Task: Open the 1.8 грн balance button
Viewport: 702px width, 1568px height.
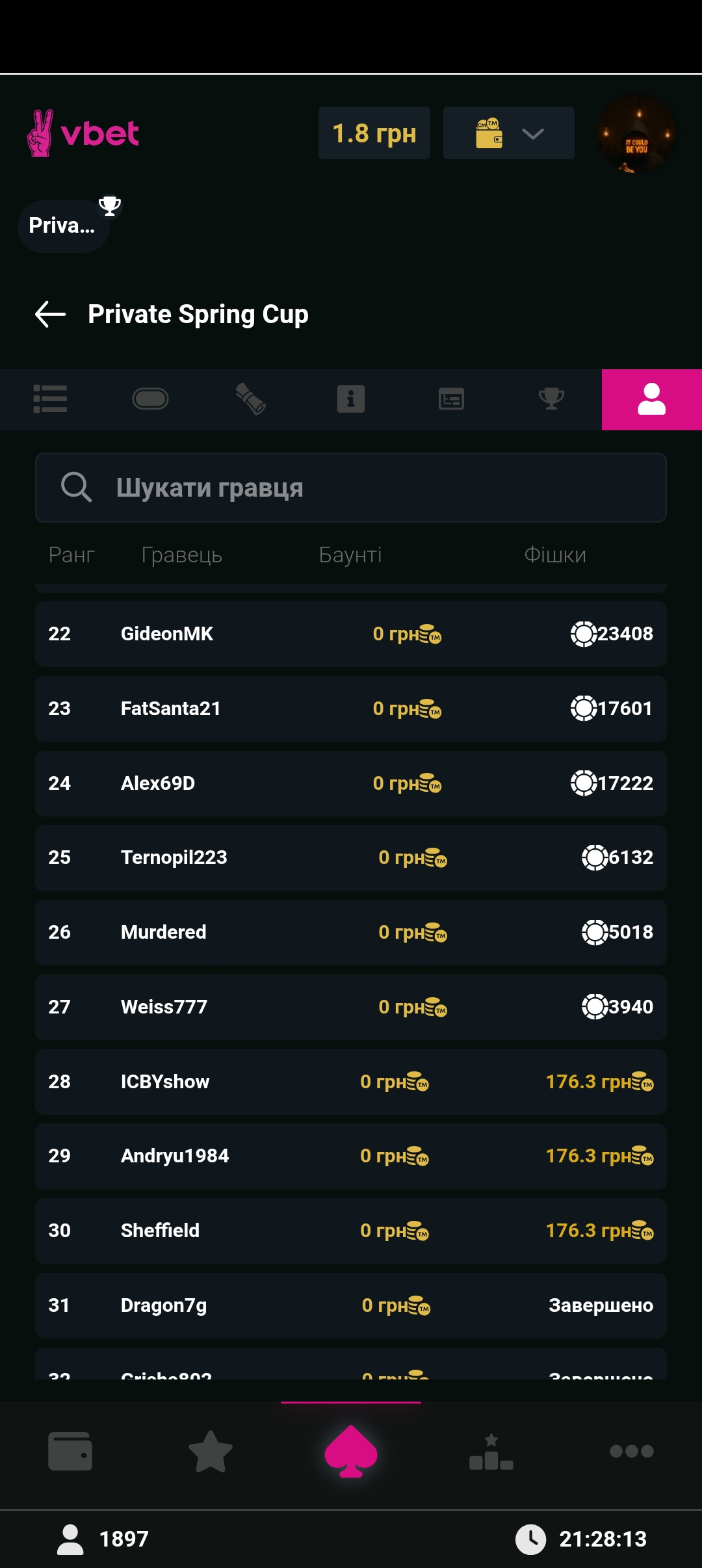Action: tap(374, 133)
